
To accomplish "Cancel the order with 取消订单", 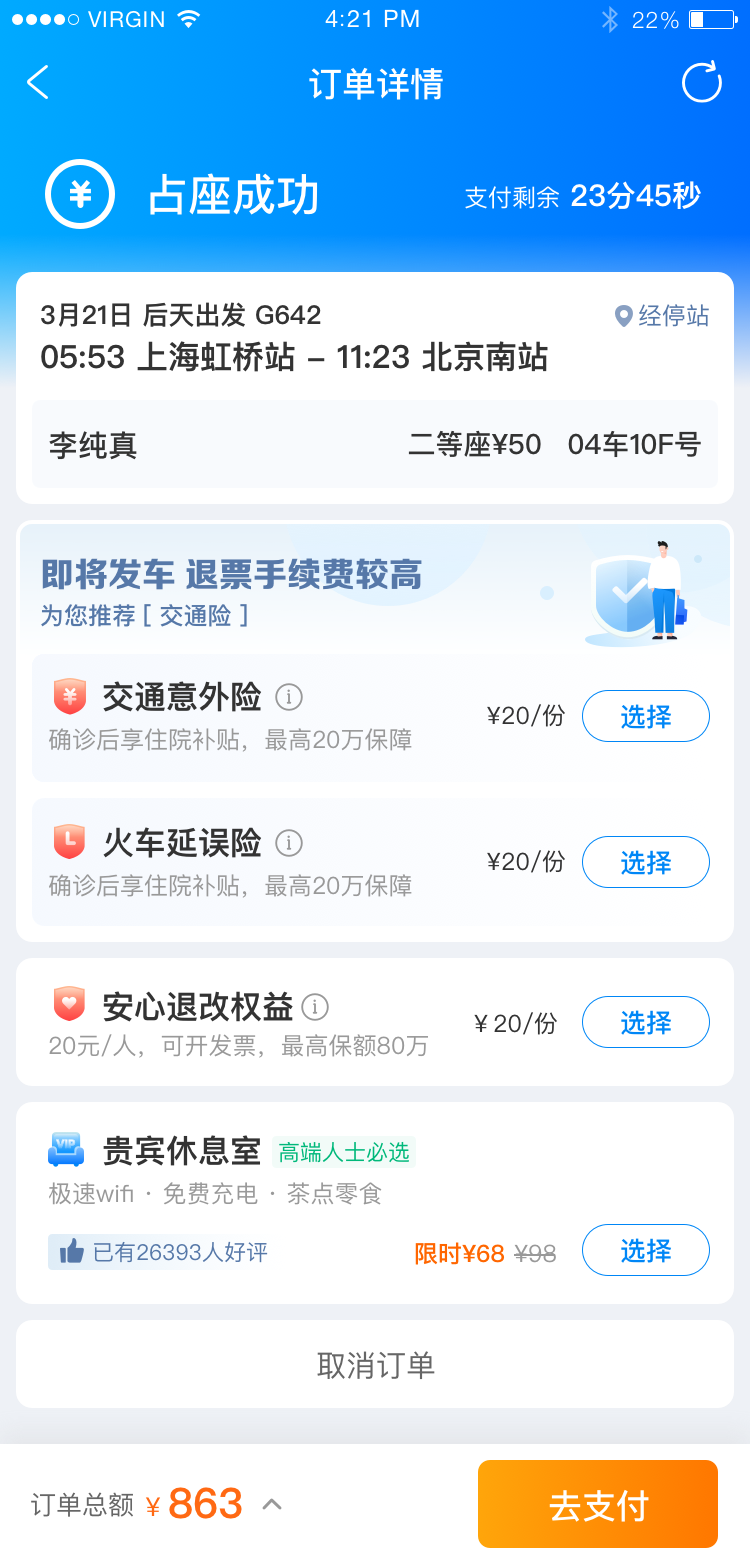I will (375, 1366).
